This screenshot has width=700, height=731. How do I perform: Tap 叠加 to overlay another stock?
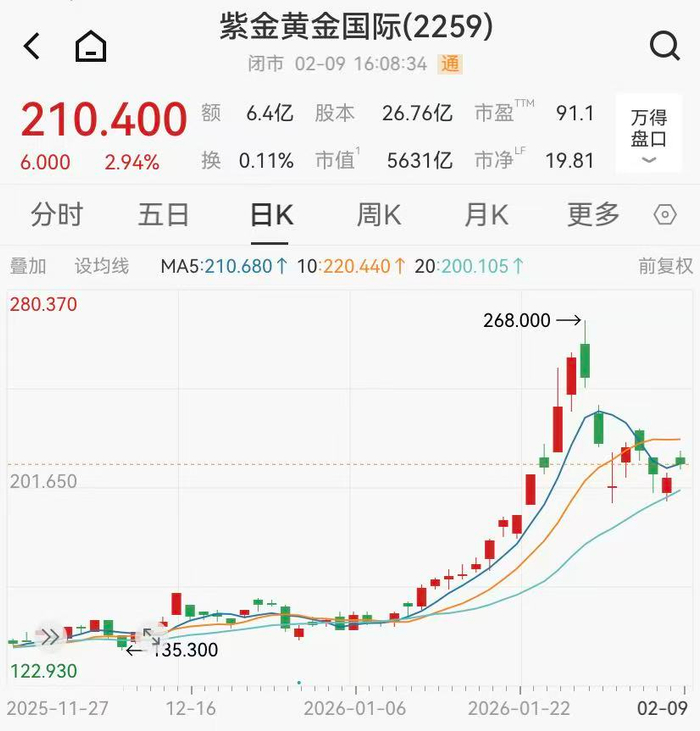point(28,266)
